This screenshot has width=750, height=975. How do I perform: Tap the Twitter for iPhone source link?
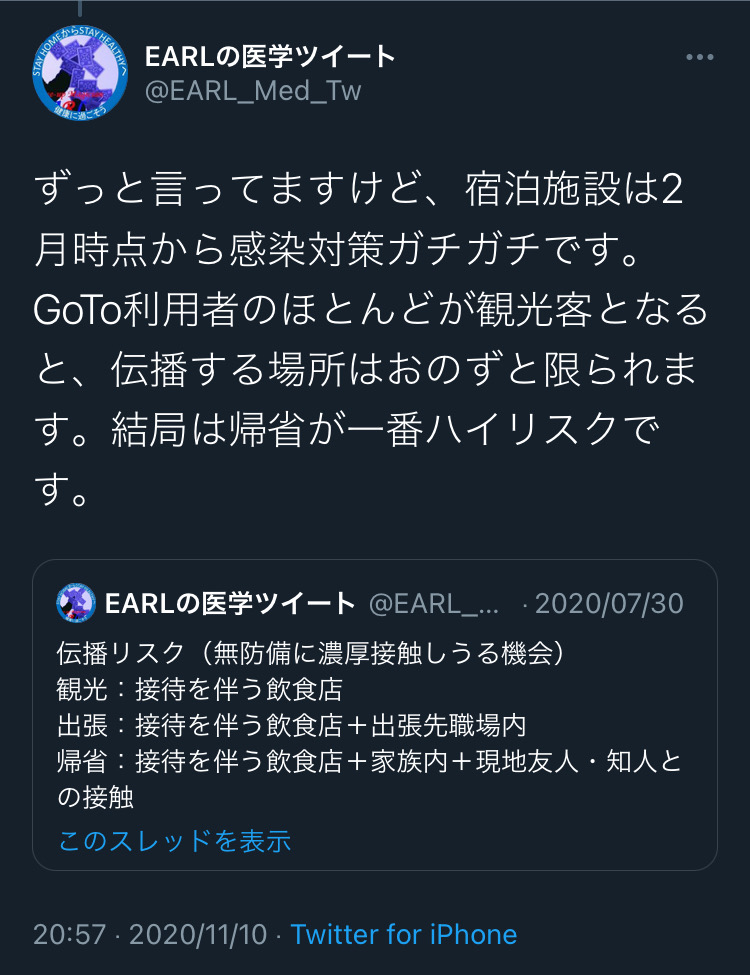pos(403,935)
